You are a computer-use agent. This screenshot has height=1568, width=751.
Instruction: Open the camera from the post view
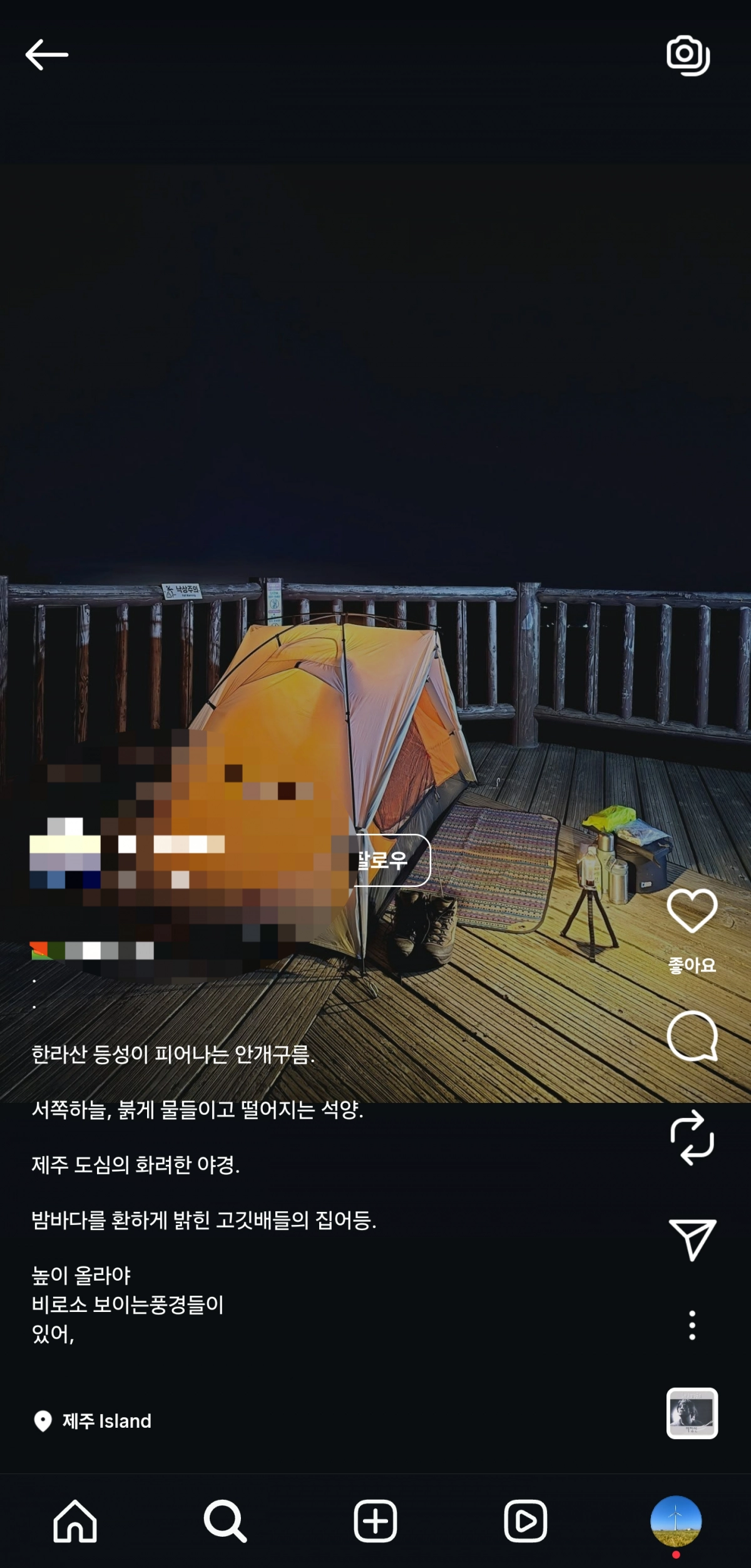(x=688, y=54)
